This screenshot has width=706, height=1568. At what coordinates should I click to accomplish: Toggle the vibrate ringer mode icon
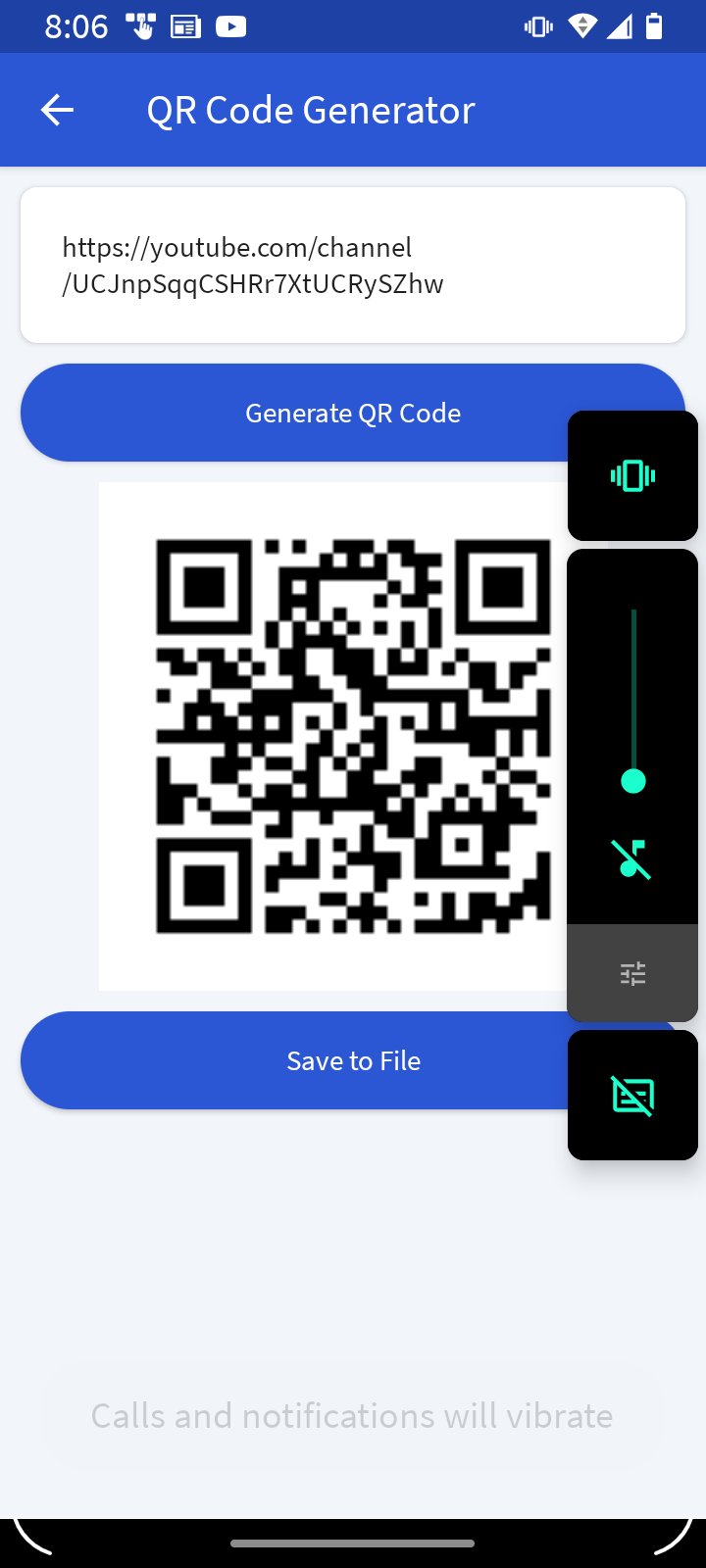[x=632, y=476]
